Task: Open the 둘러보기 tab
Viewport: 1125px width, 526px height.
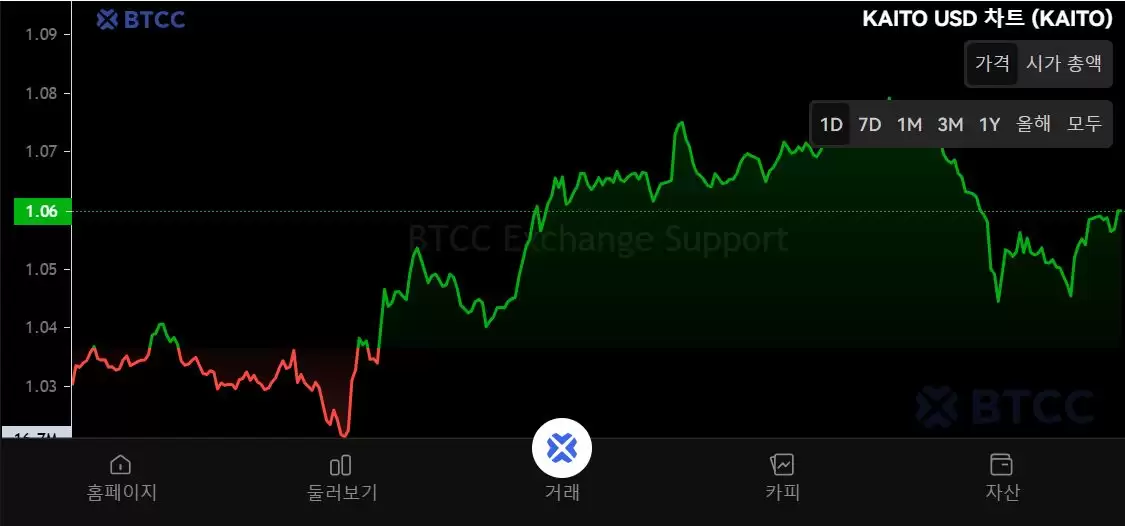Action: click(x=341, y=477)
